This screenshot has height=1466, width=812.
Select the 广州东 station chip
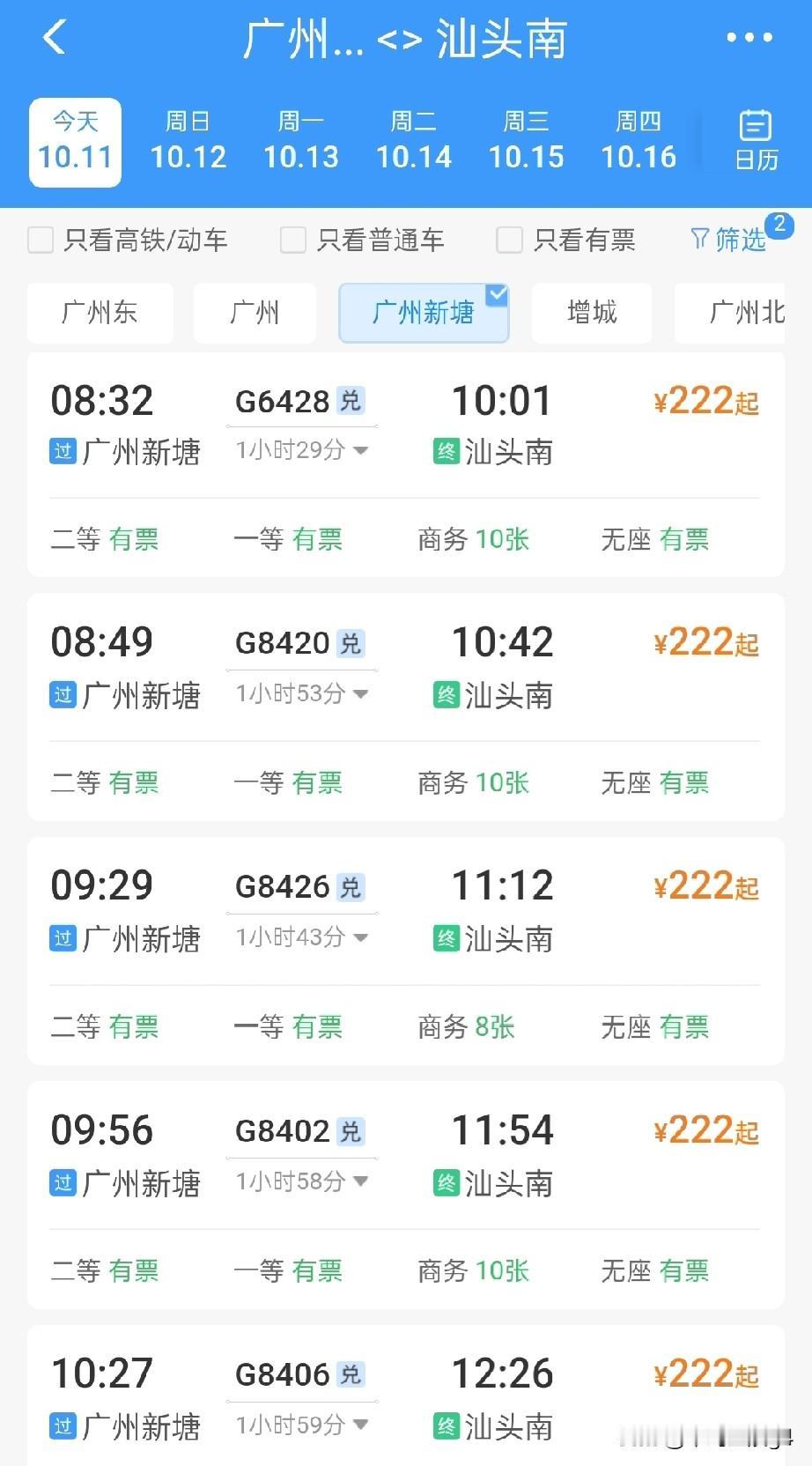pyautogui.click(x=100, y=312)
